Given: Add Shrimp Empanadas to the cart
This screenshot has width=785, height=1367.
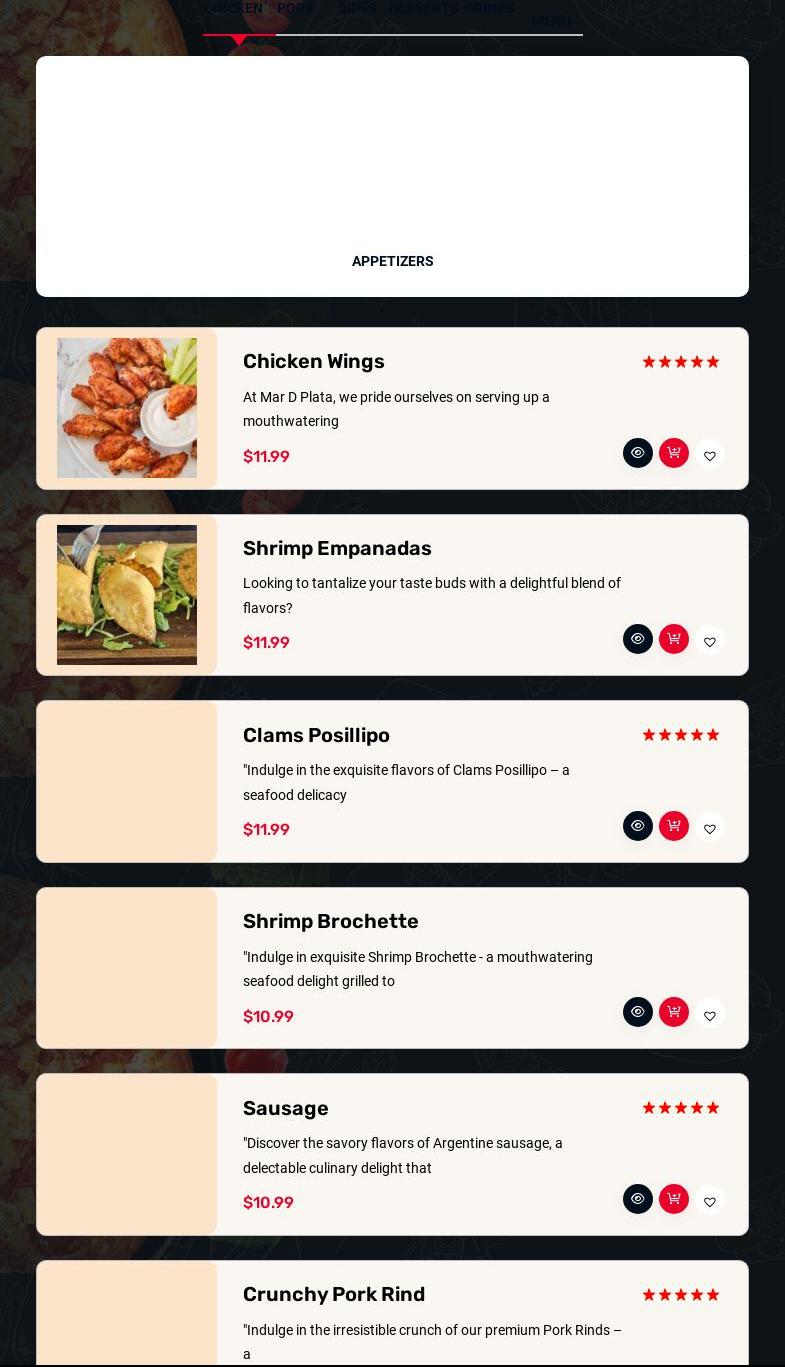Looking at the screenshot, I should pyautogui.click(x=674, y=639).
